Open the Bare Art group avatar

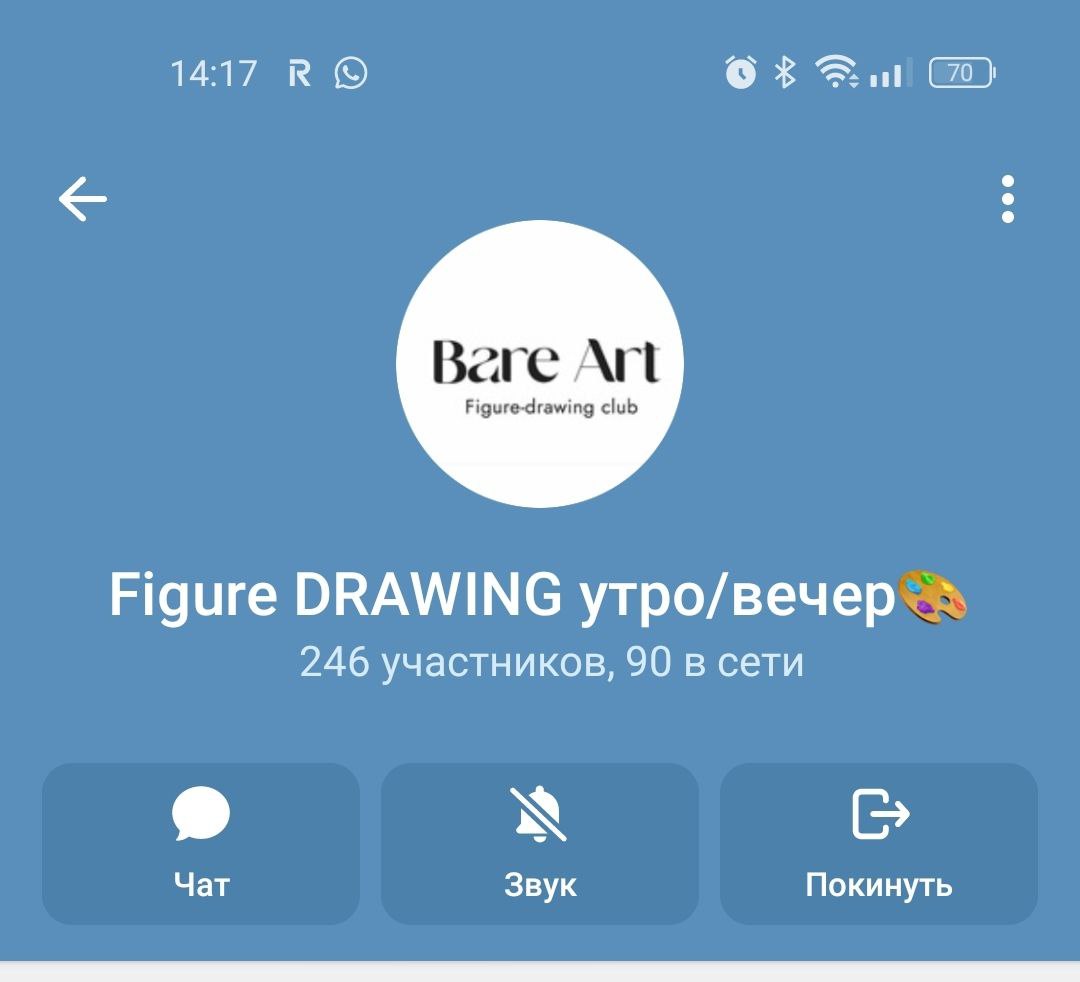tap(540, 364)
